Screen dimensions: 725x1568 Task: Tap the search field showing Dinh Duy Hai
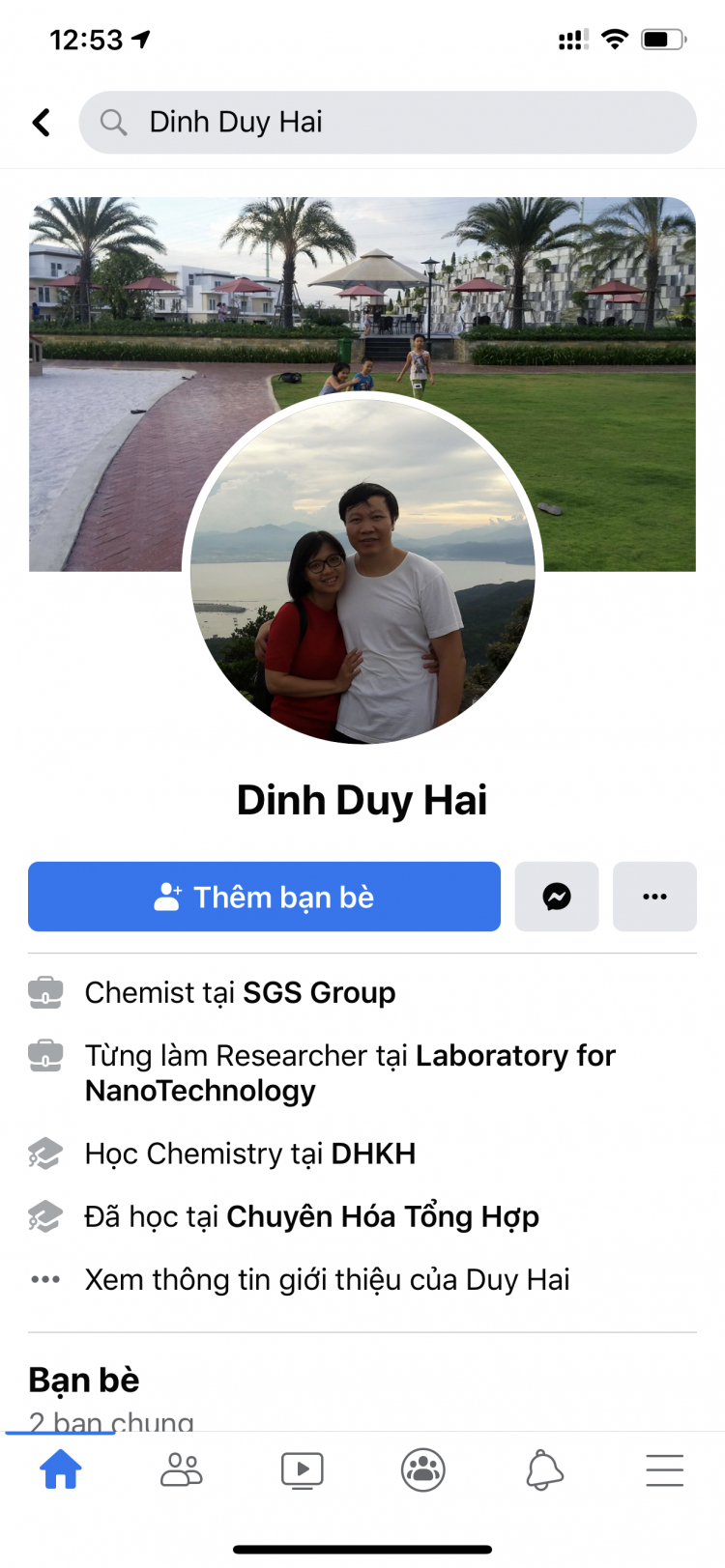387,123
